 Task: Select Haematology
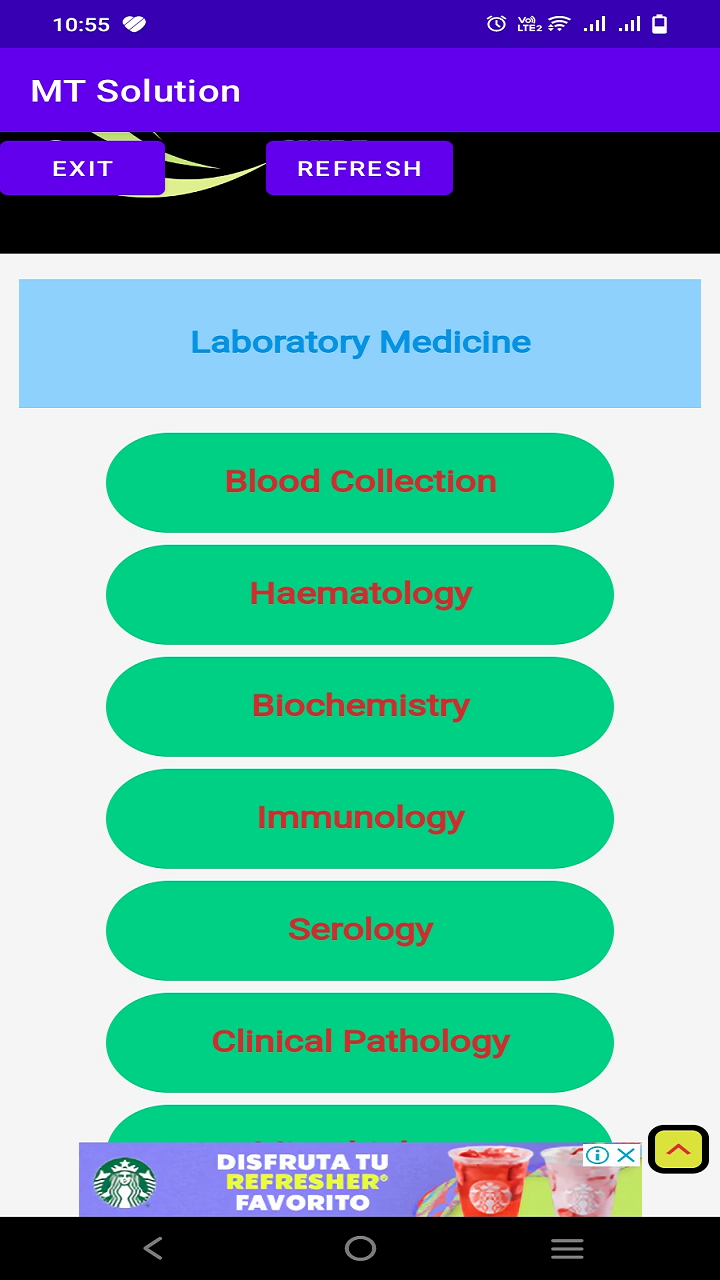(x=360, y=594)
